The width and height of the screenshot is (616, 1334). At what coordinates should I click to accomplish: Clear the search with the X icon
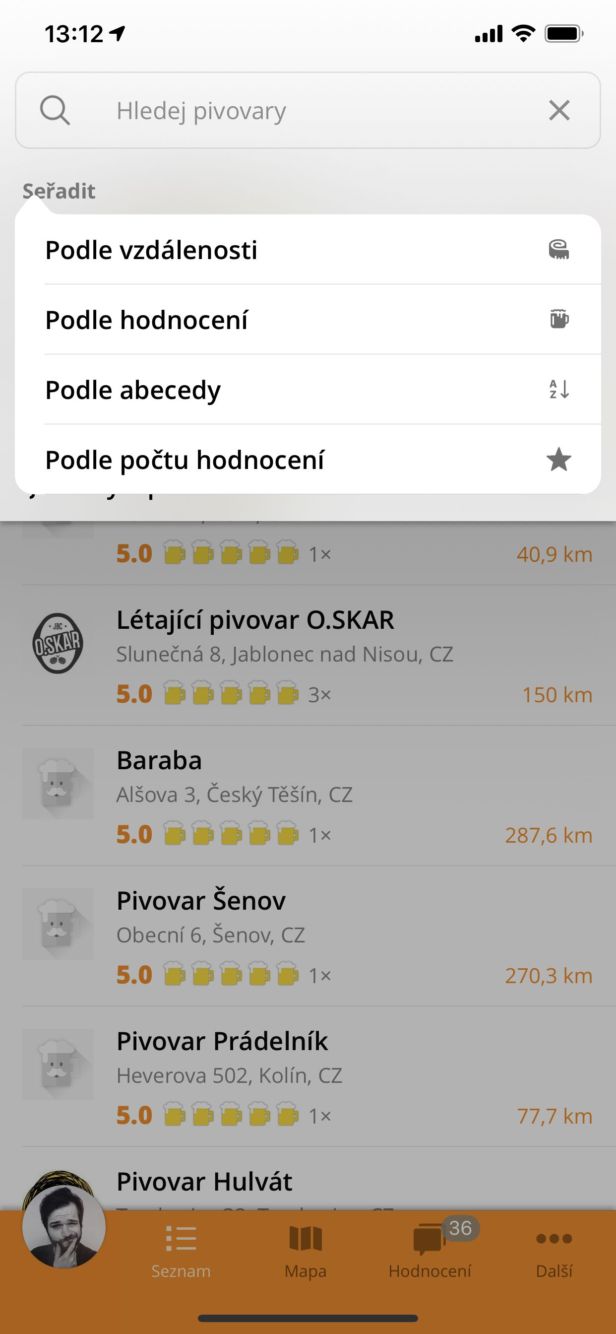click(559, 111)
